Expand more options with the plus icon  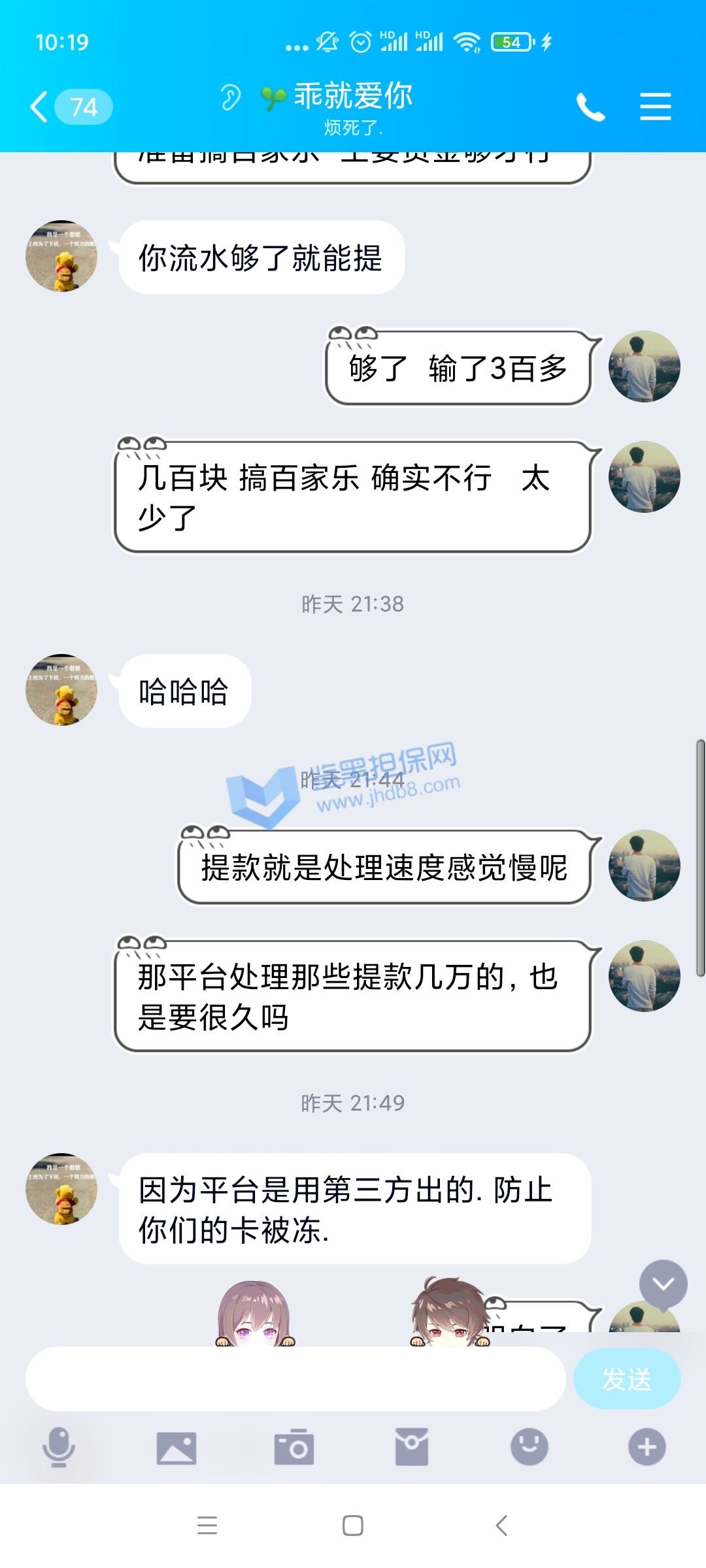coord(647,1447)
